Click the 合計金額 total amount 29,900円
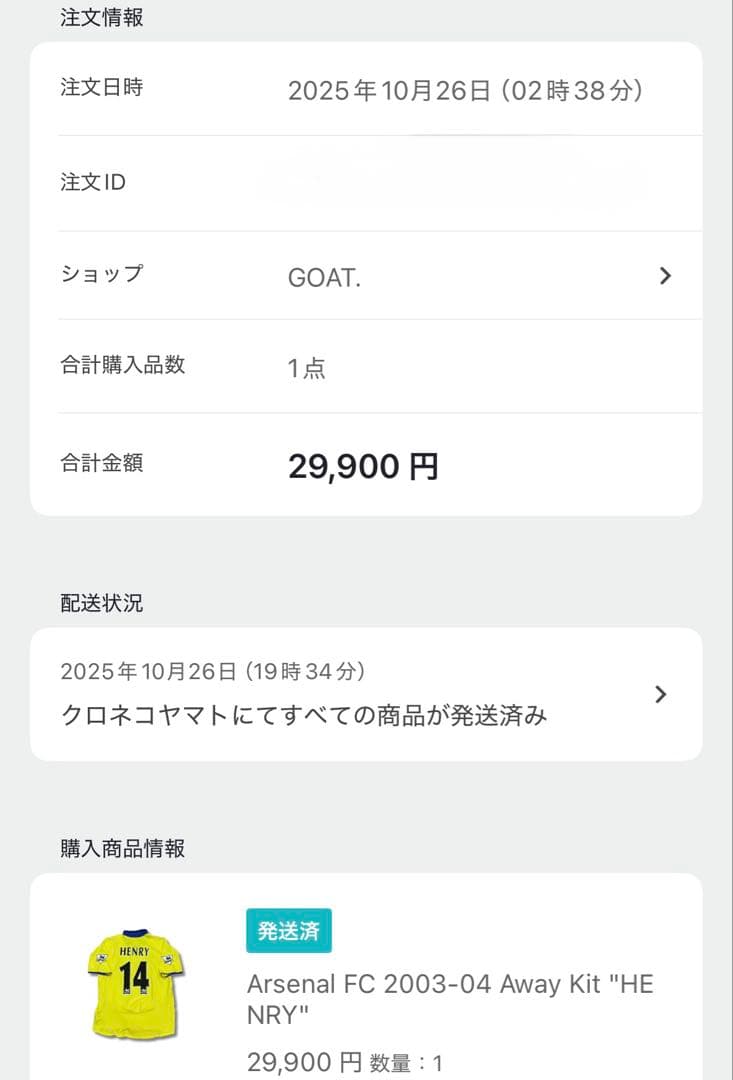 coord(364,463)
